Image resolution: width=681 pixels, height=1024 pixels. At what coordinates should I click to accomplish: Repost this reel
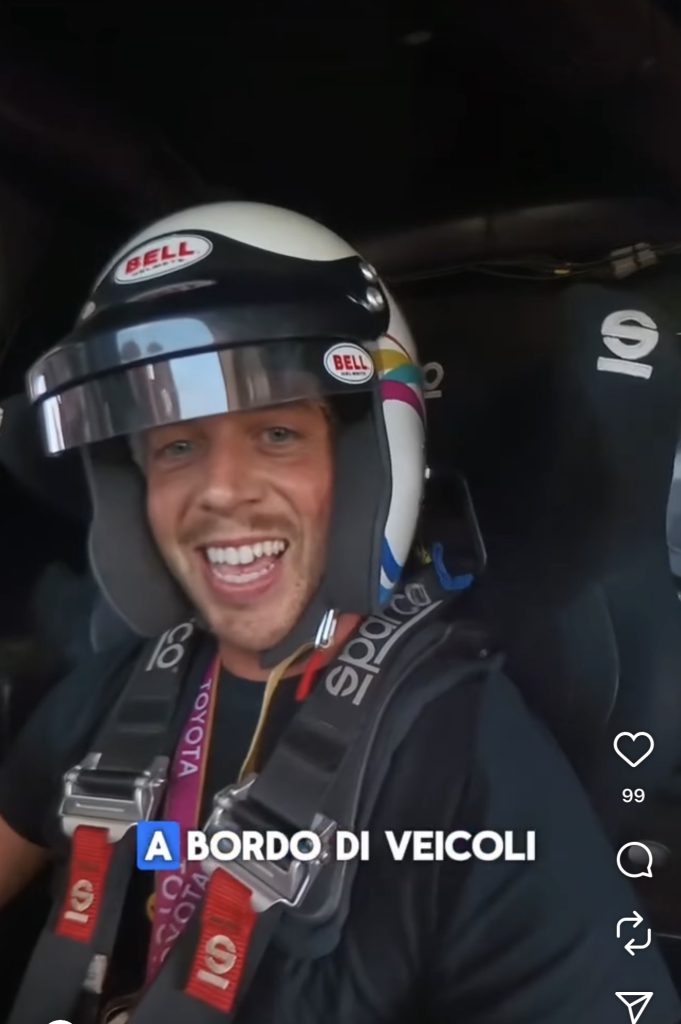pyautogui.click(x=634, y=933)
